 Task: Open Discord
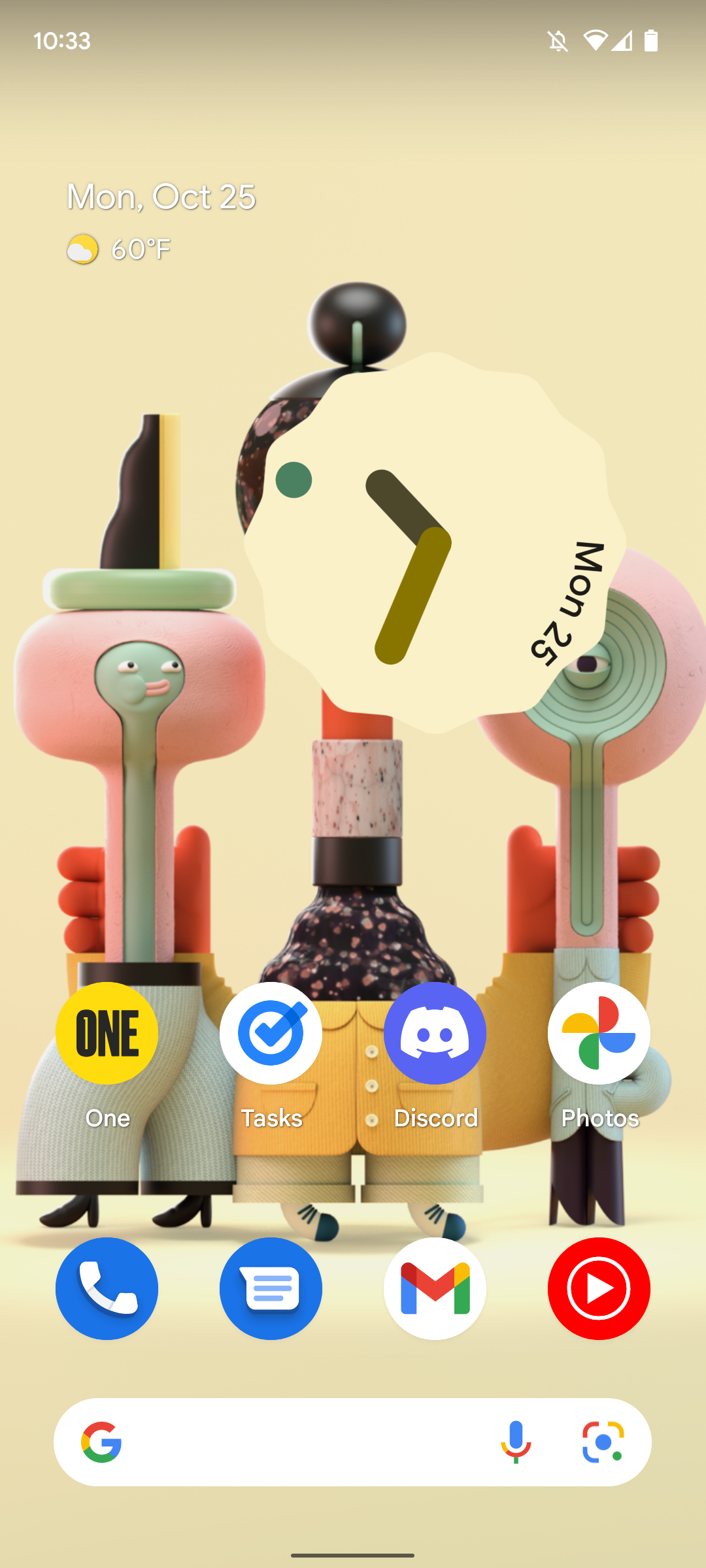pyautogui.click(x=435, y=1034)
